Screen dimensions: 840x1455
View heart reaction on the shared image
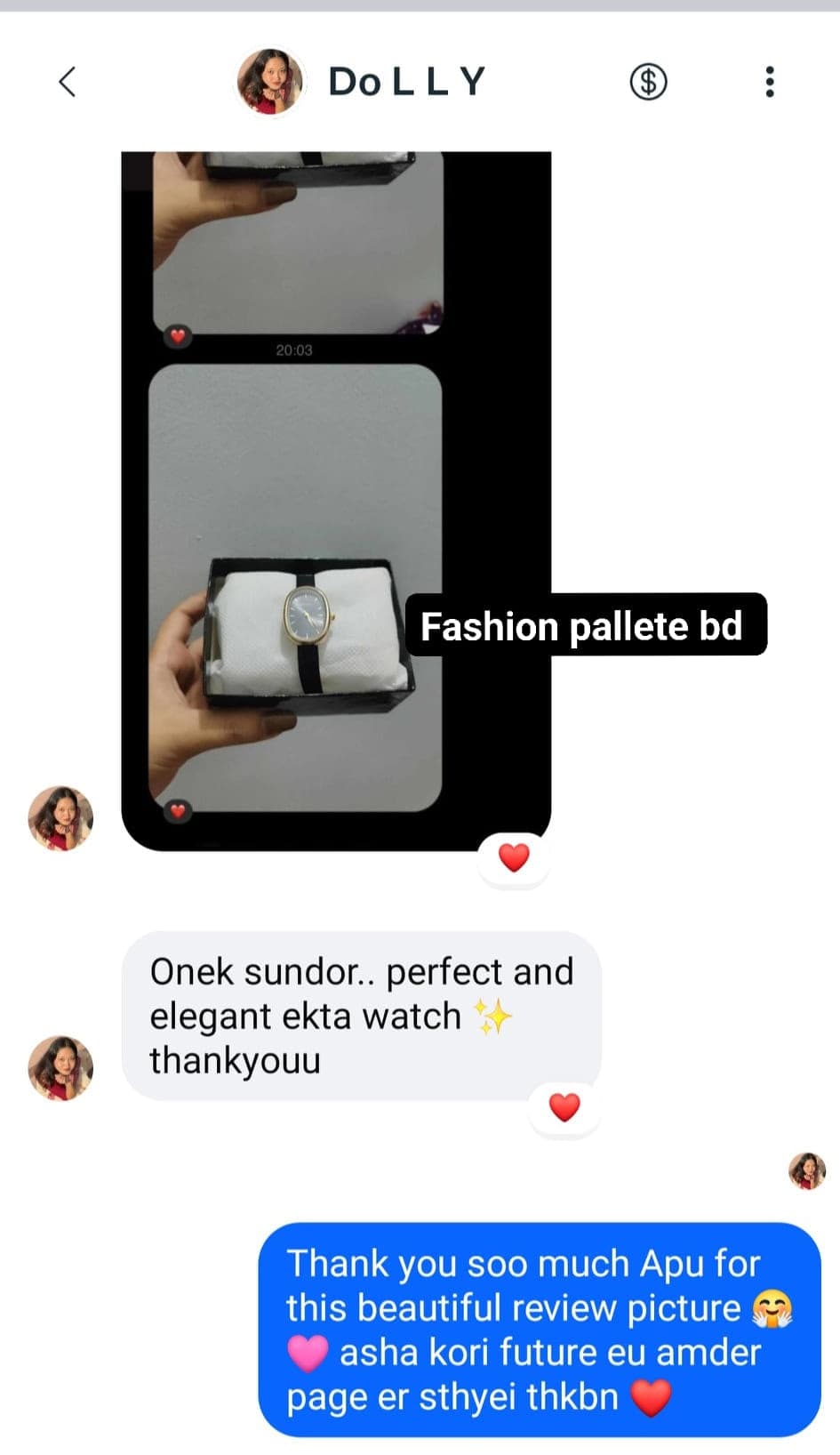(514, 858)
